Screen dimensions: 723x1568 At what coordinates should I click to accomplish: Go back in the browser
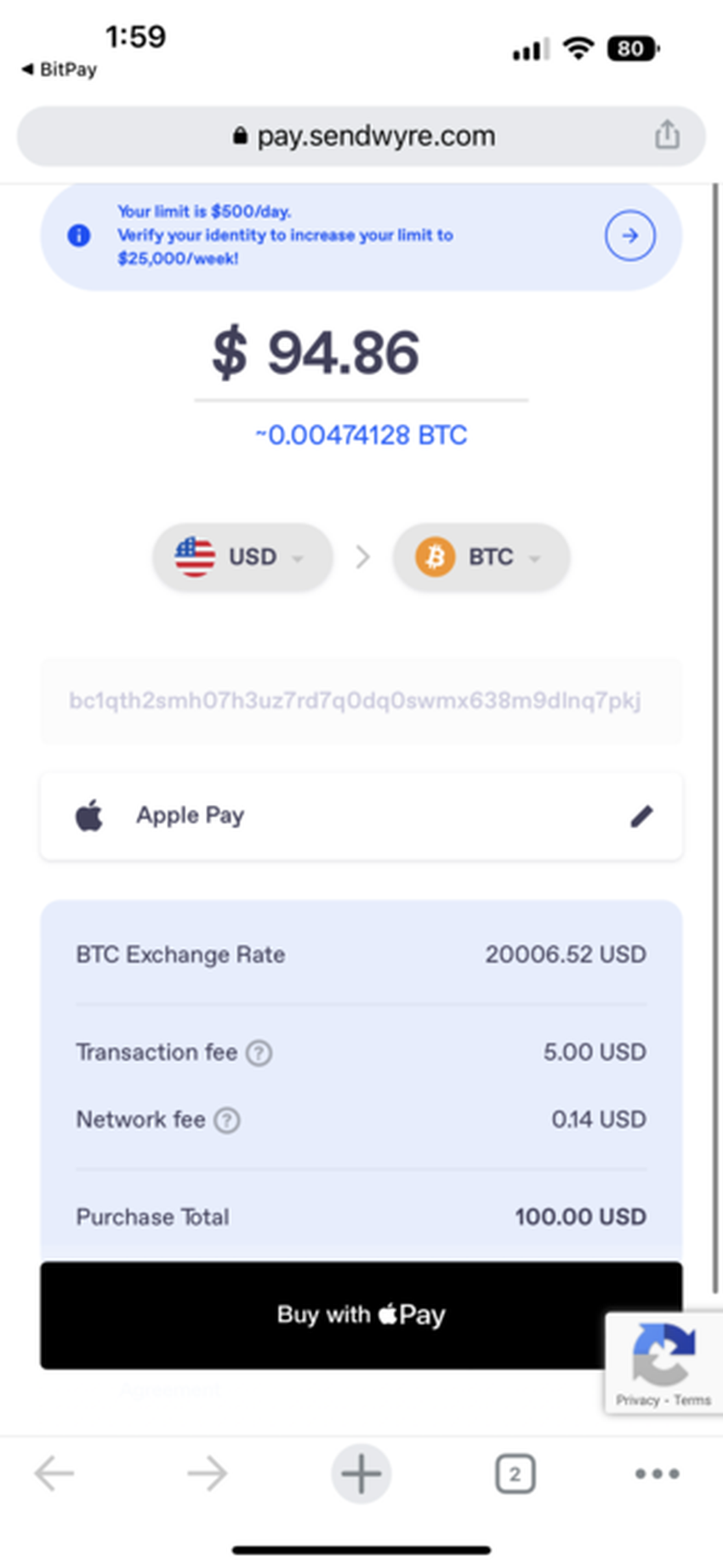coord(54,1474)
